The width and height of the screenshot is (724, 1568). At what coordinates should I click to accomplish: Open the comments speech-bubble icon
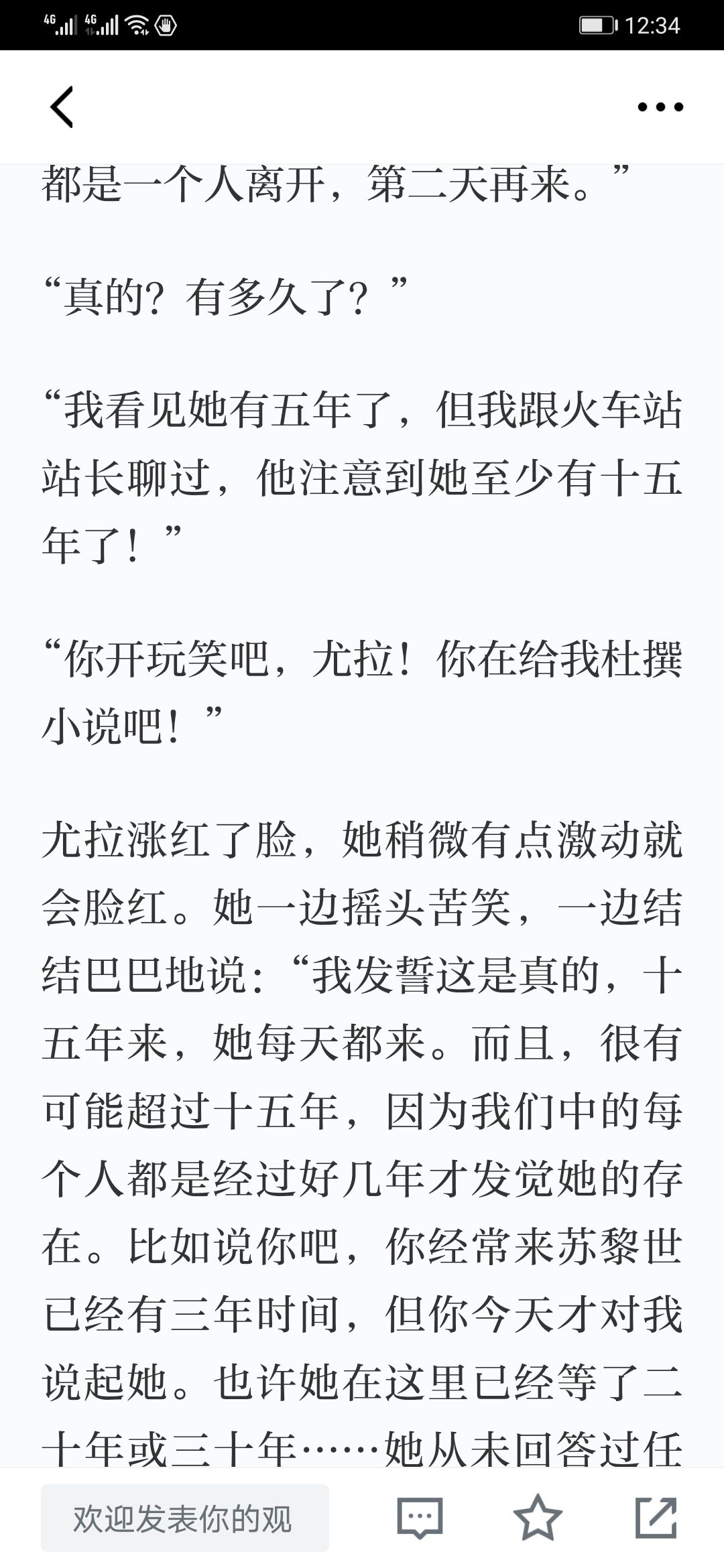pyautogui.click(x=420, y=1518)
